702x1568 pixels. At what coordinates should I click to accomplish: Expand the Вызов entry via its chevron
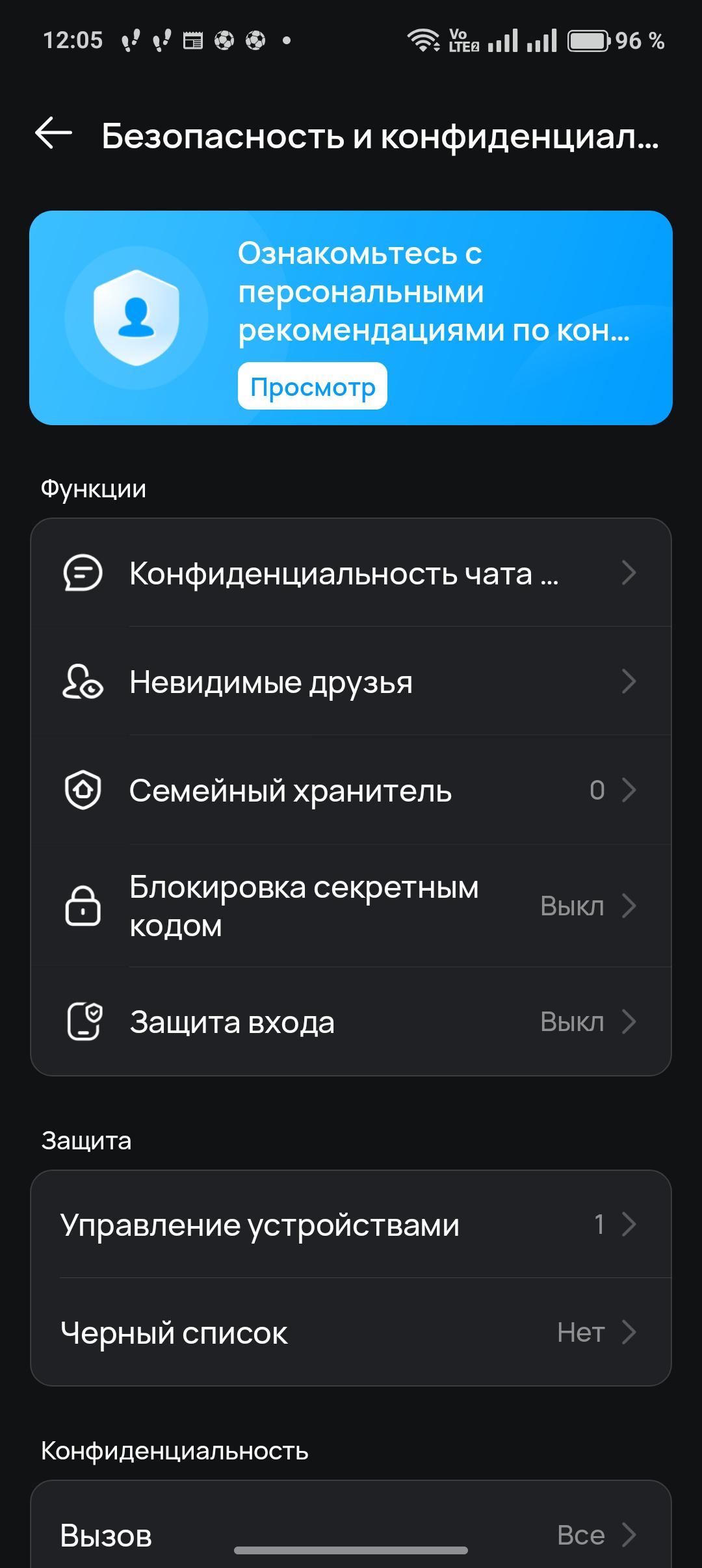point(627,1534)
